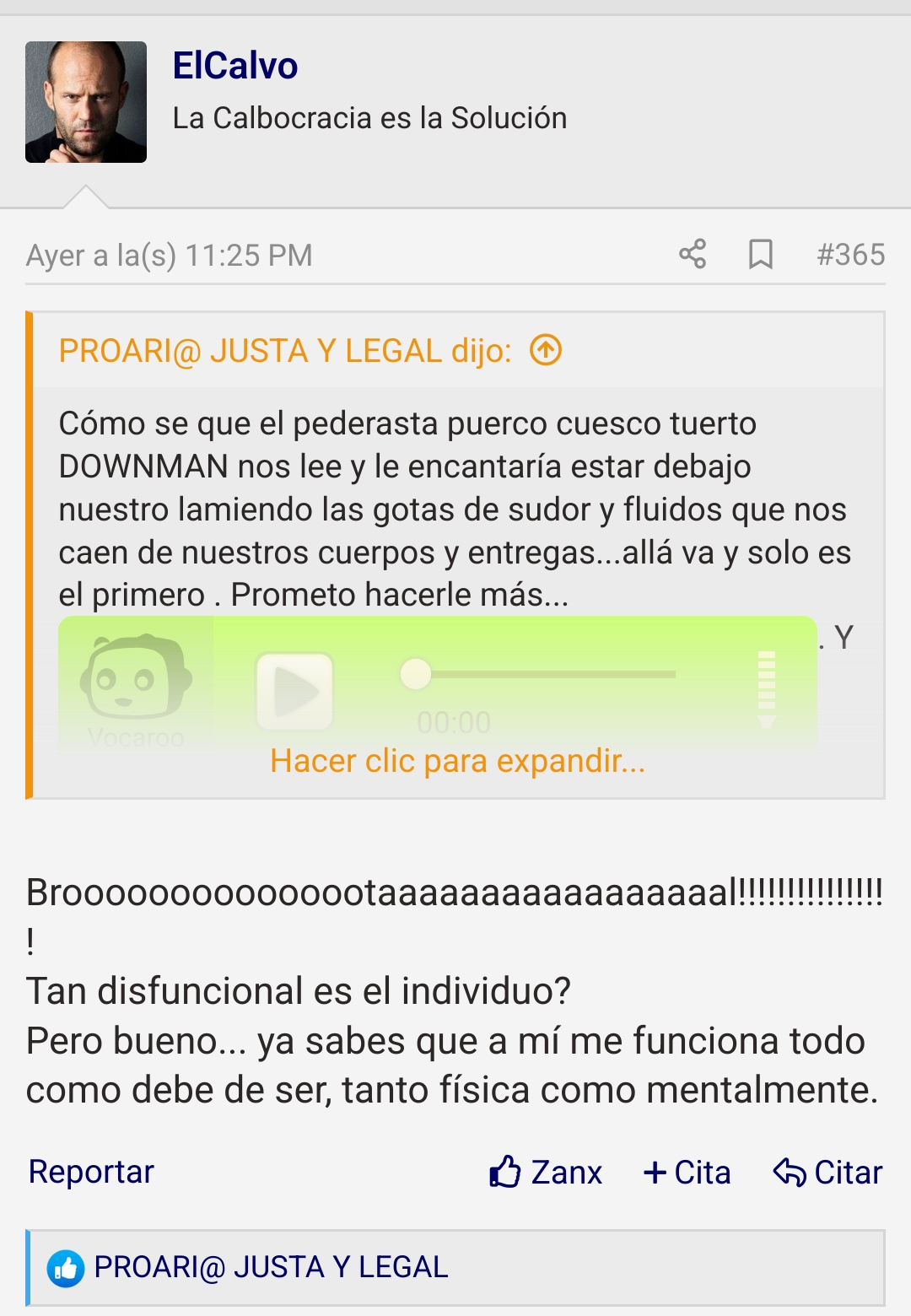Jump to the quoted post via arrow icon
The width and height of the screenshot is (911, 1316).
click(546, 349)
